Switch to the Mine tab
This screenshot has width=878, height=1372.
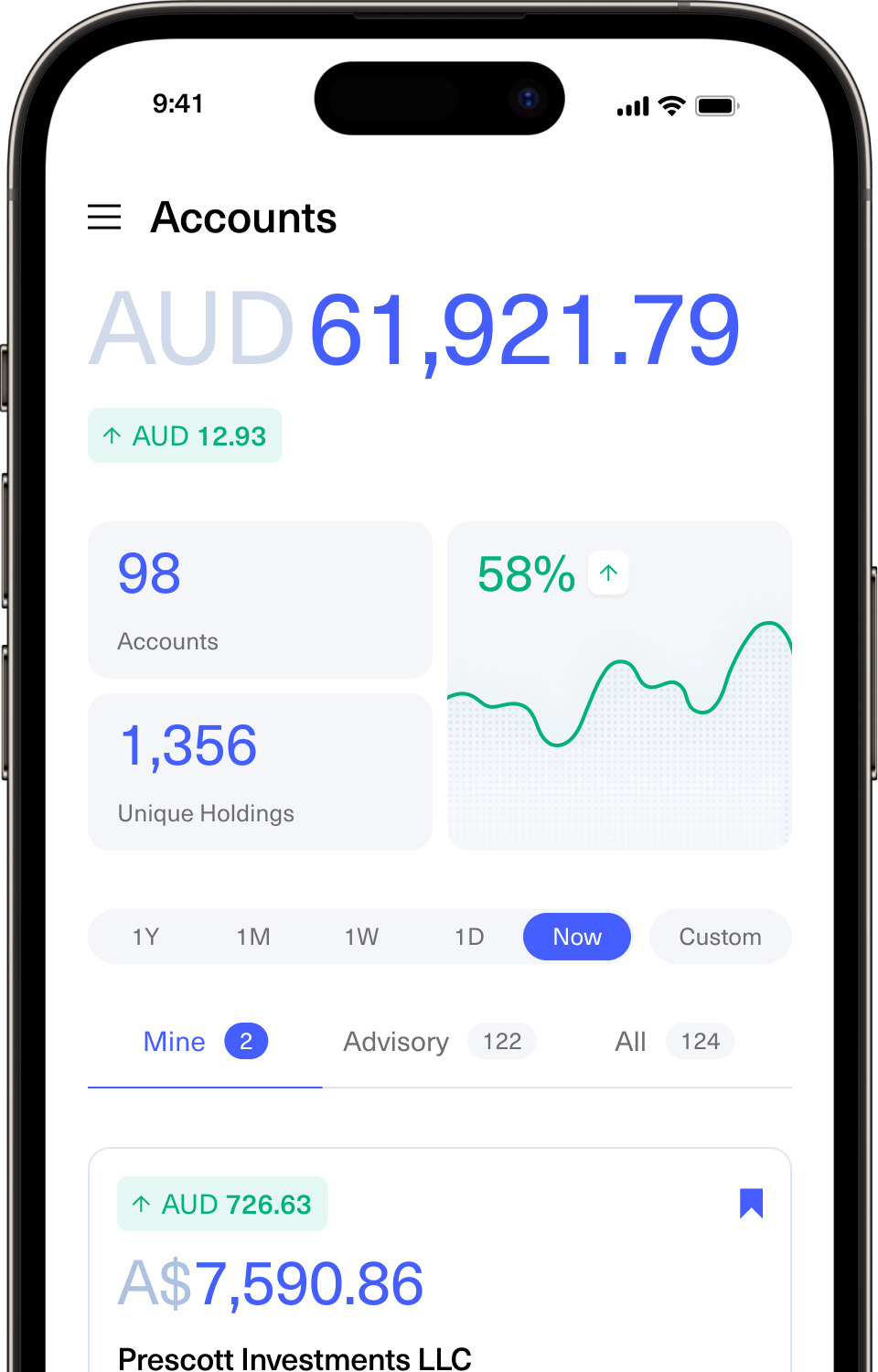point(205,1042)
